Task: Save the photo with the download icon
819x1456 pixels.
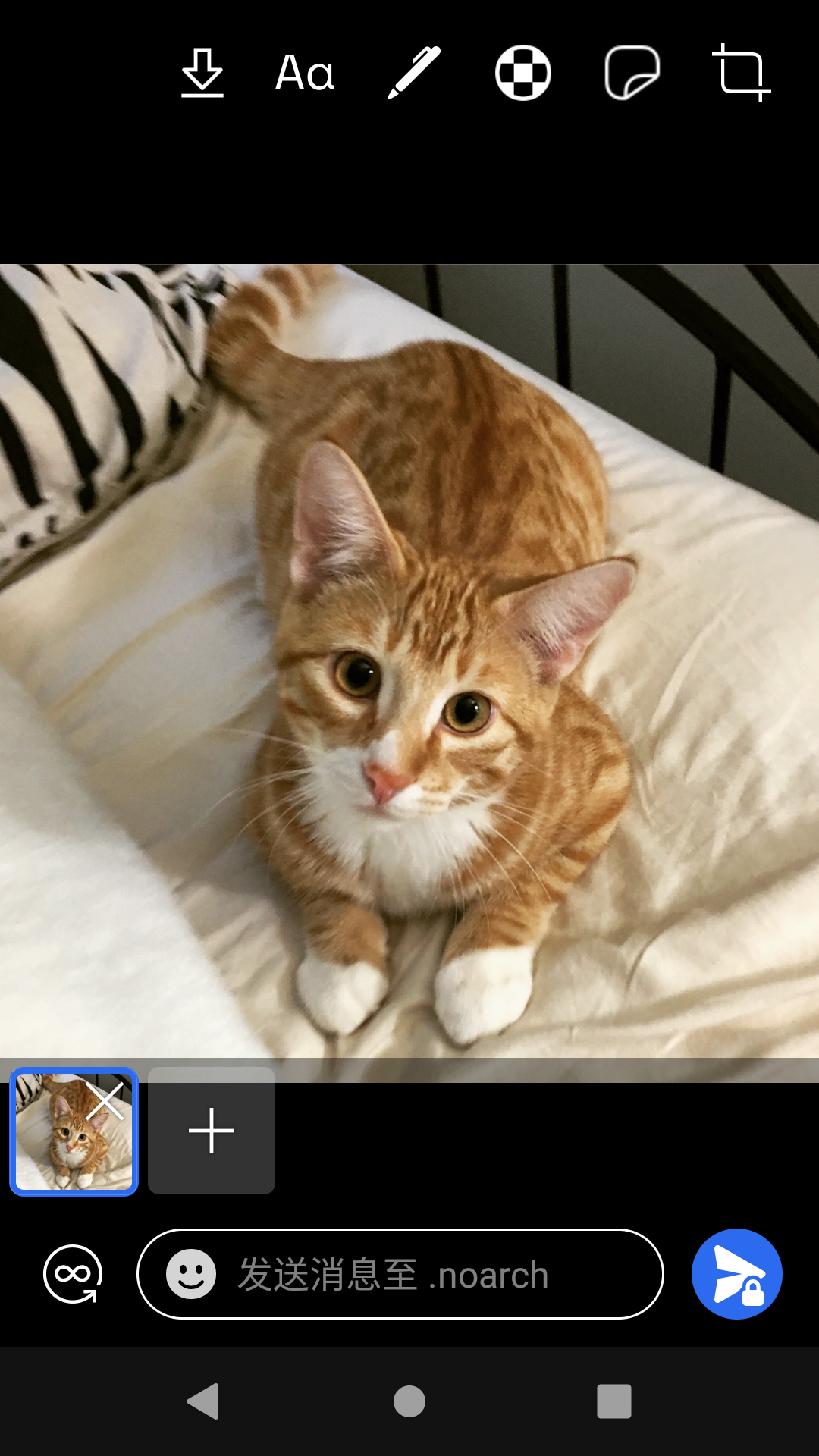Action: [202, 73]
